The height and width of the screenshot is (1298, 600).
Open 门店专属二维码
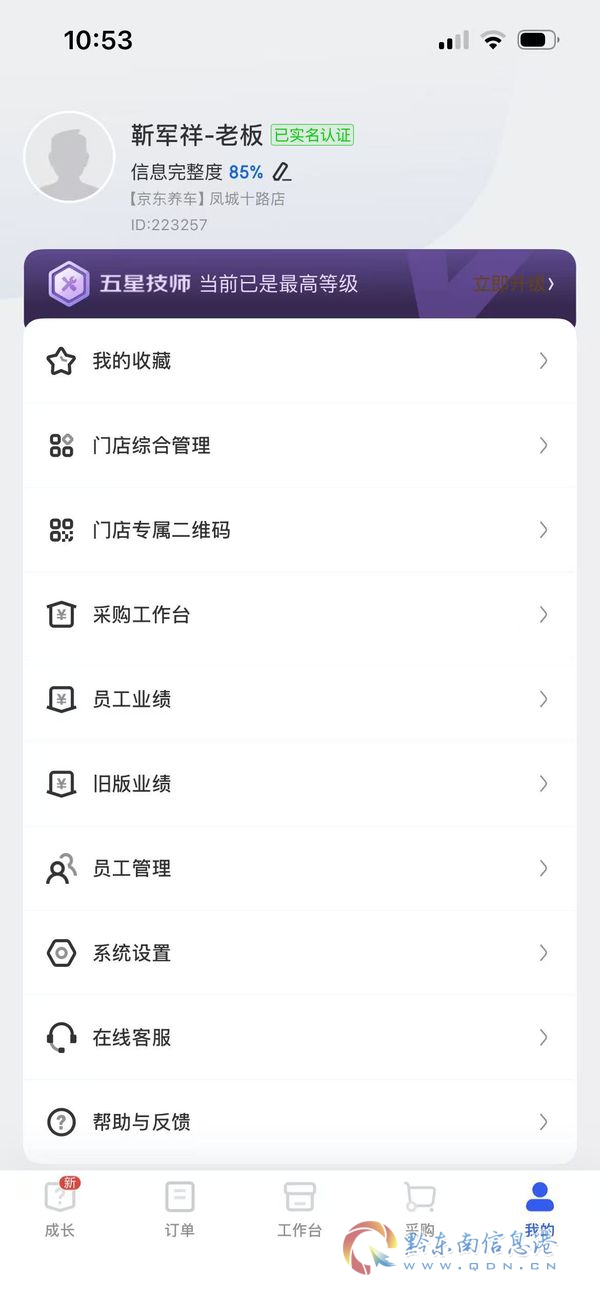pos(300,530)
